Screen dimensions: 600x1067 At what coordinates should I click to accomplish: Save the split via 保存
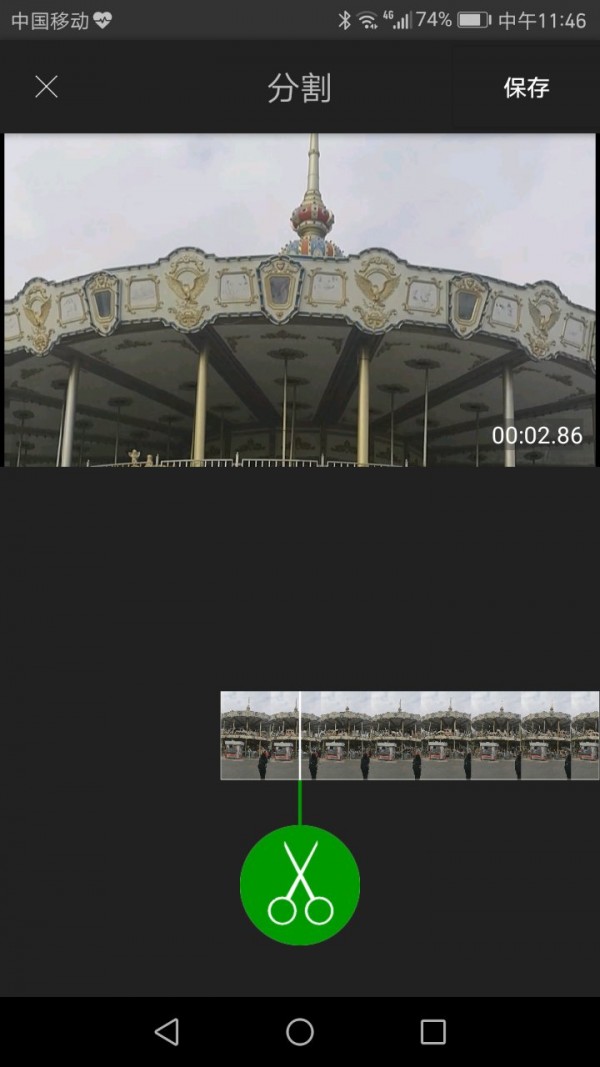click(526, 88)
